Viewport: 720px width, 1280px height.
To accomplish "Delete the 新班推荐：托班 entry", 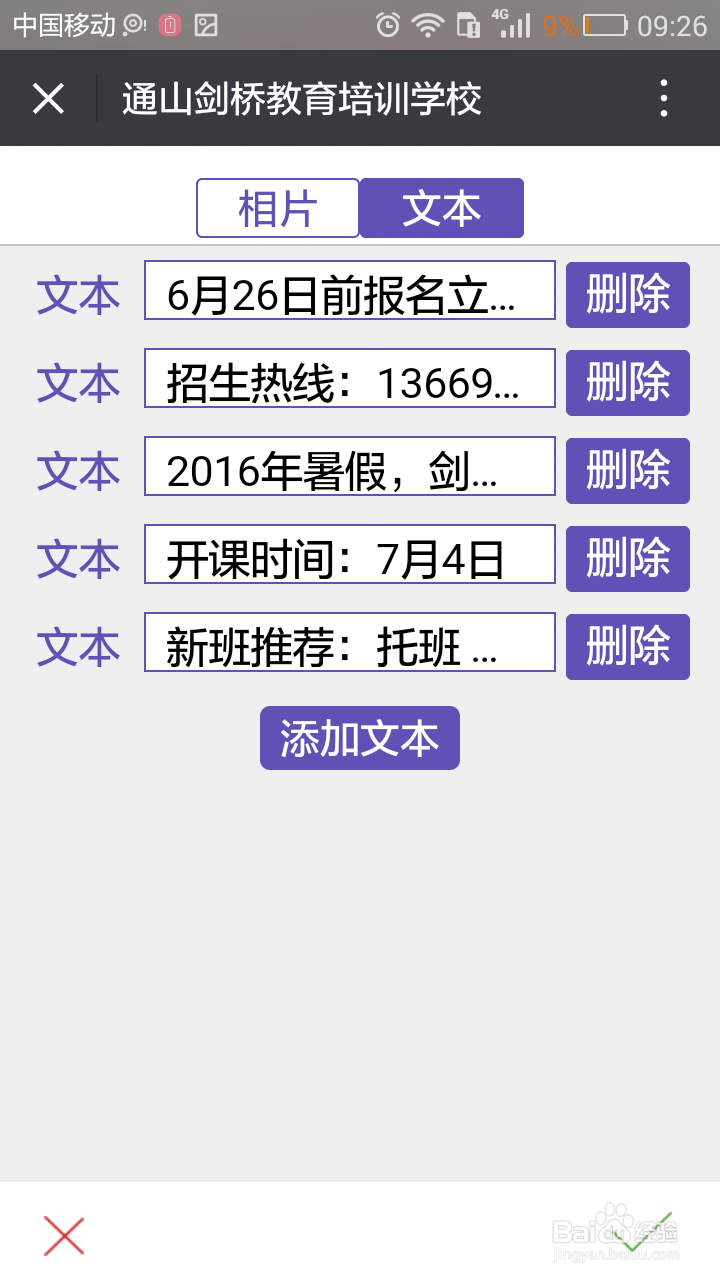I will coord(627,646).
